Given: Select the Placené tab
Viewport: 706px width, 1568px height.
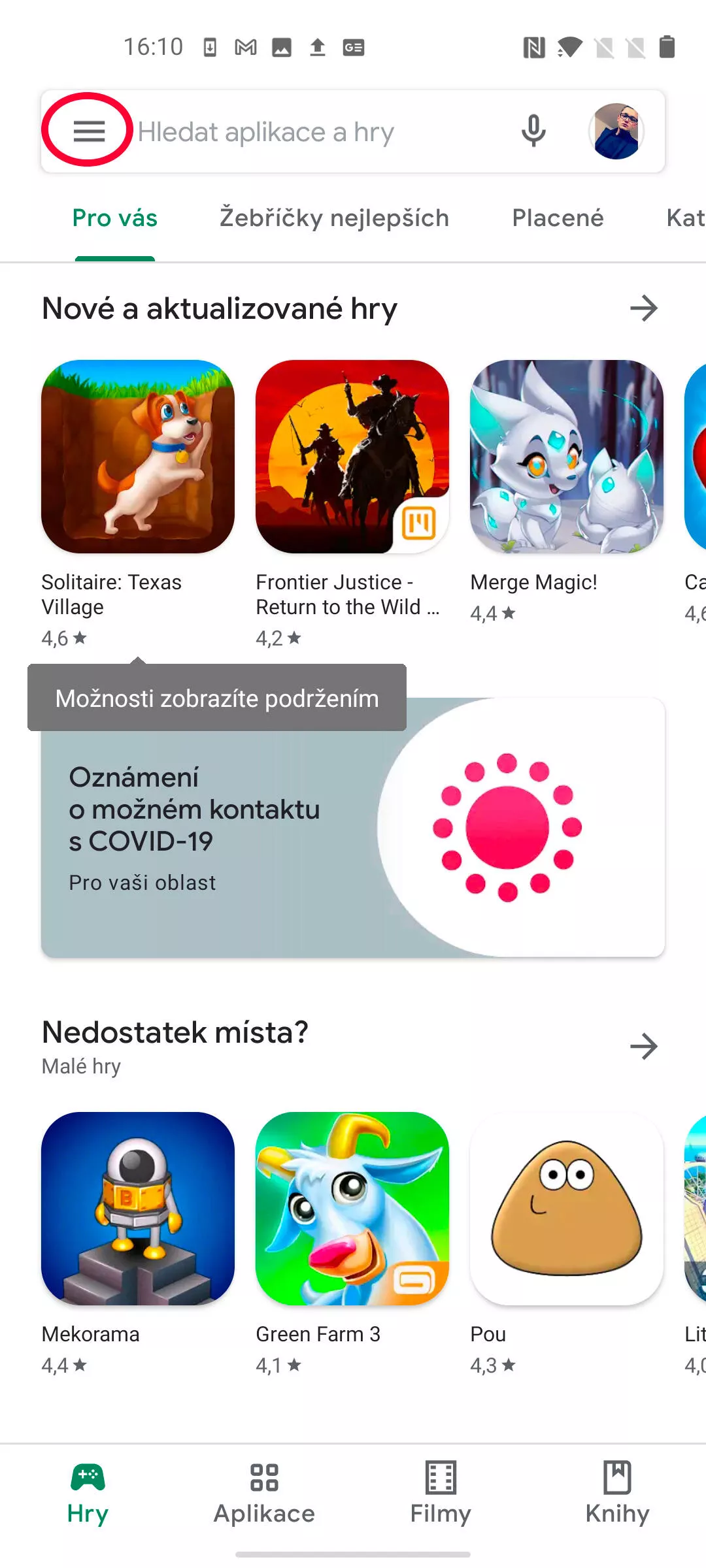Looking at the screenshot, I should coord(558,218).
